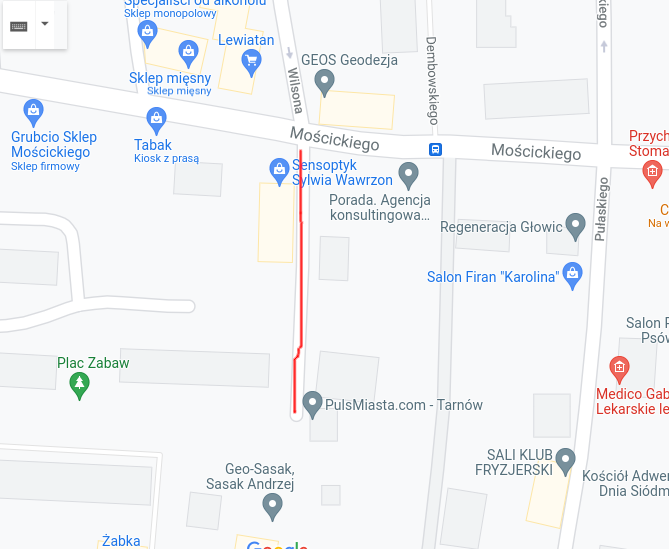Open the PulsMiasta.com - Tarnów pin
The image size is (669, 549).
pyautogui.click(x=312, y=404)
